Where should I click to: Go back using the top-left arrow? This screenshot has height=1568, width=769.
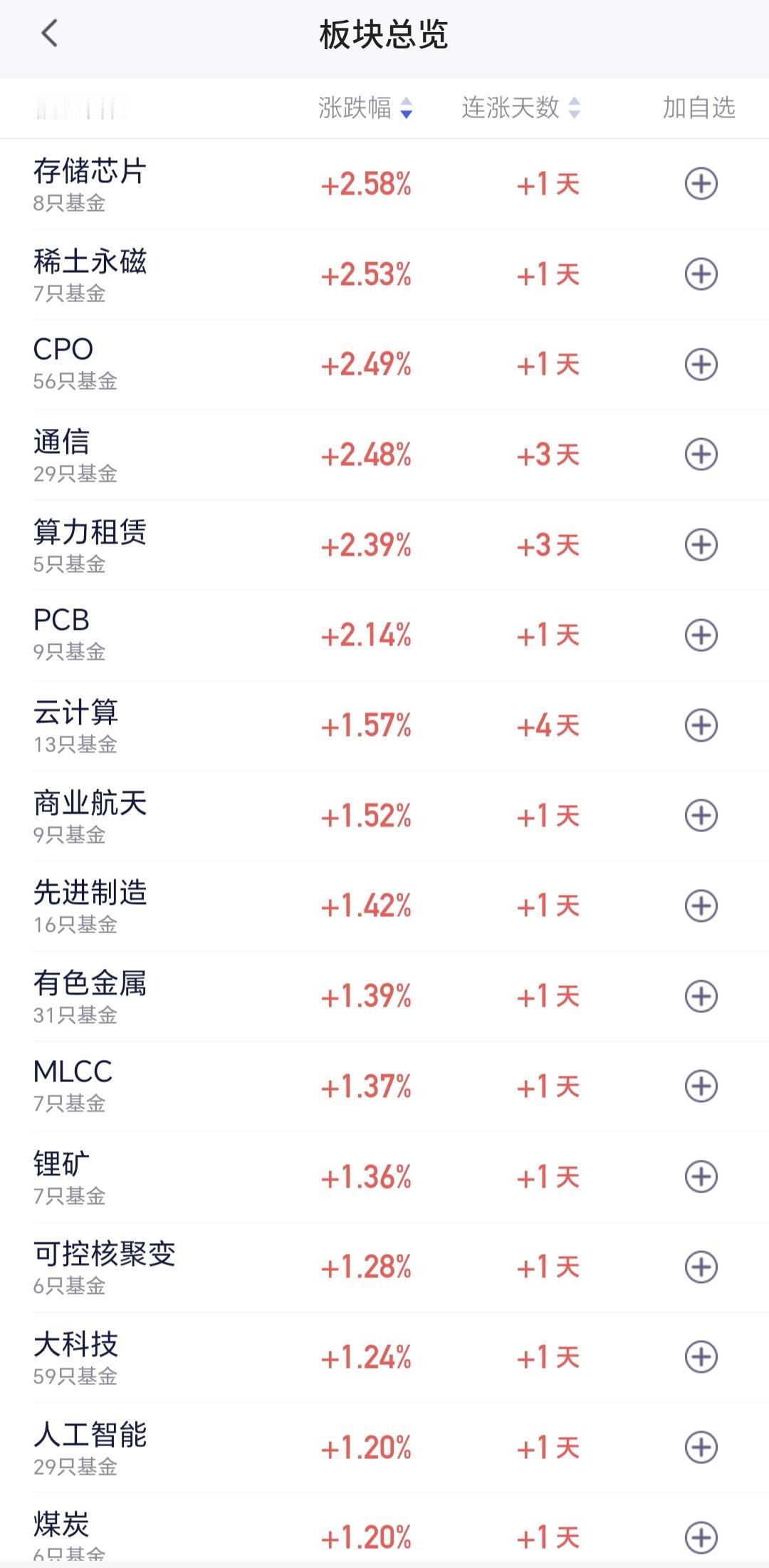(49, 33)
